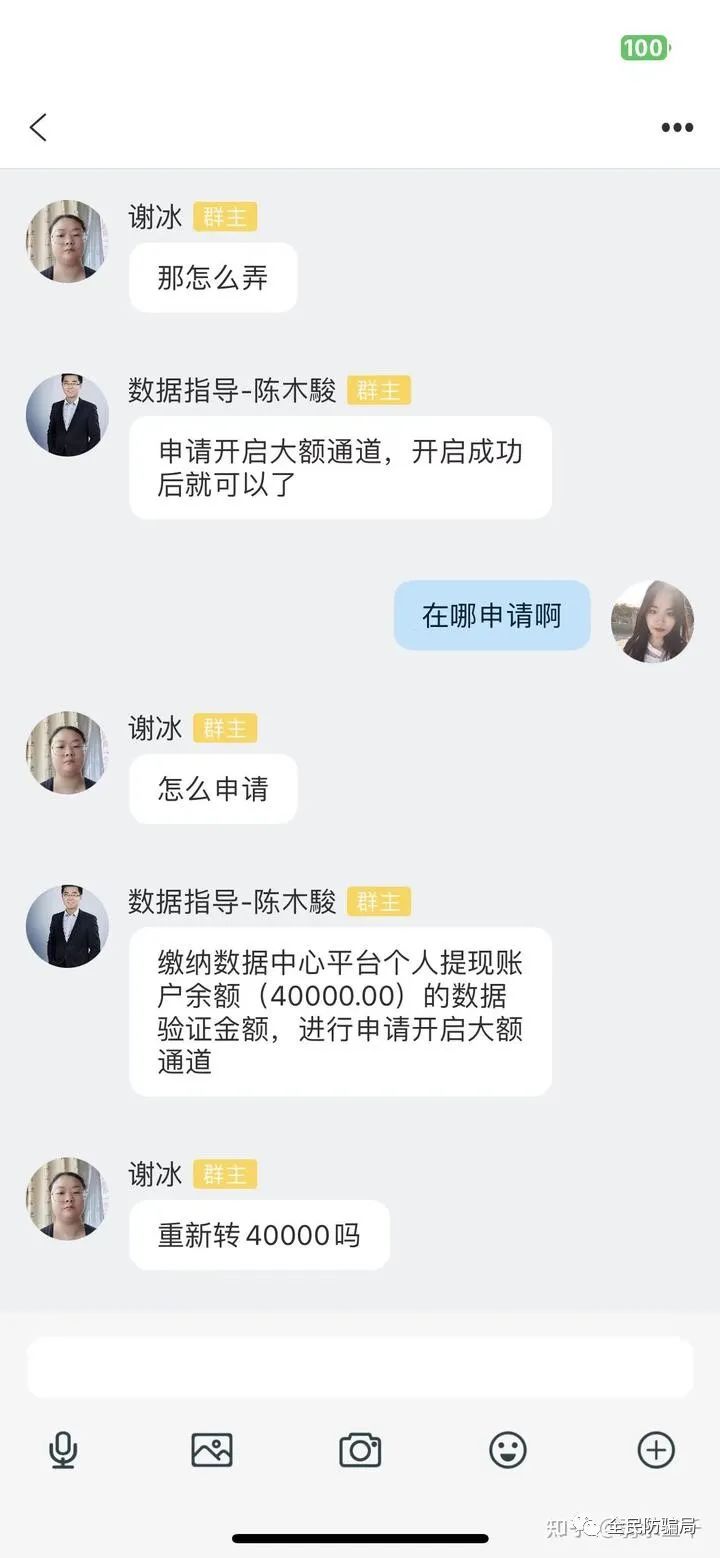Open the emoji smiley picker
This screenshot has width=720, height=1558.
pos(508,1450)
